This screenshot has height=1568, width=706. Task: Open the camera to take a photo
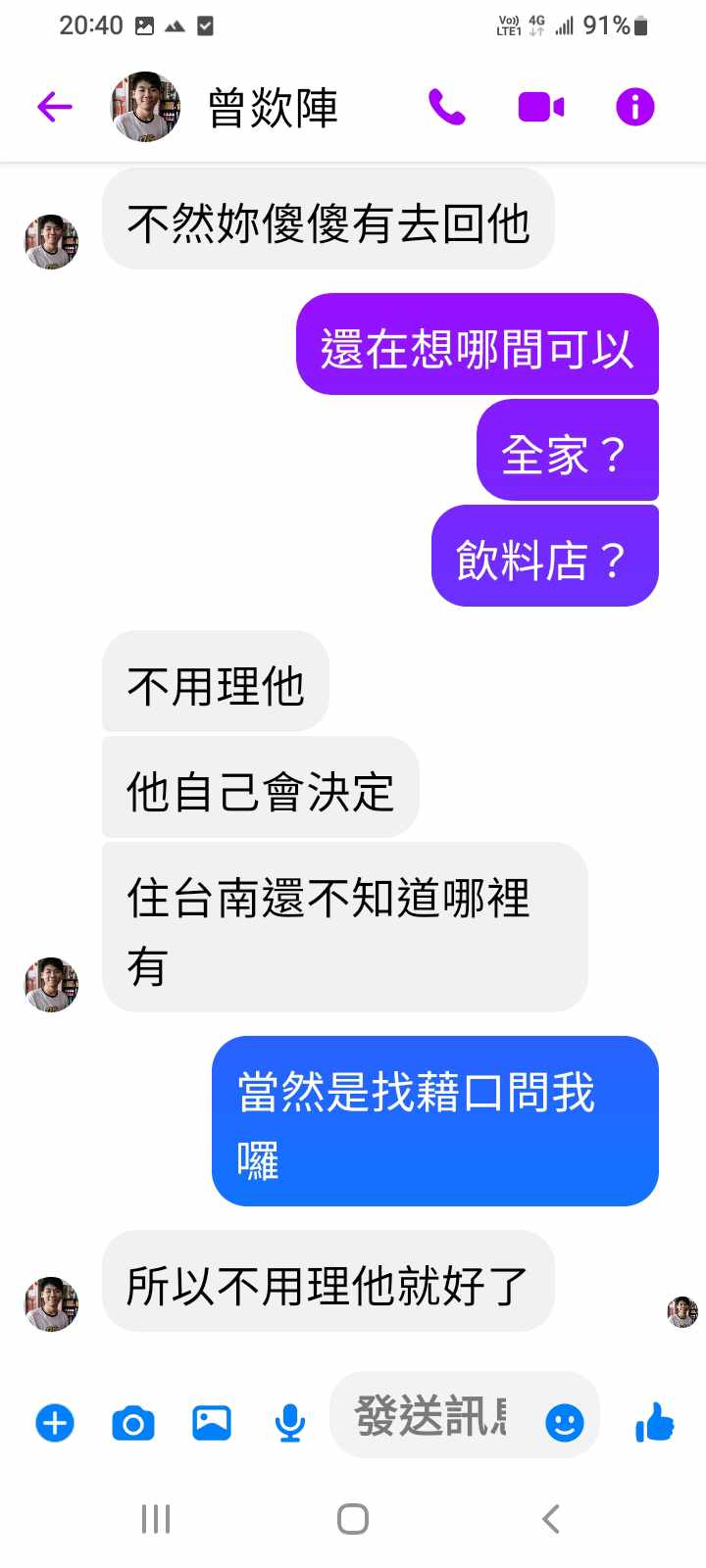133,1422
